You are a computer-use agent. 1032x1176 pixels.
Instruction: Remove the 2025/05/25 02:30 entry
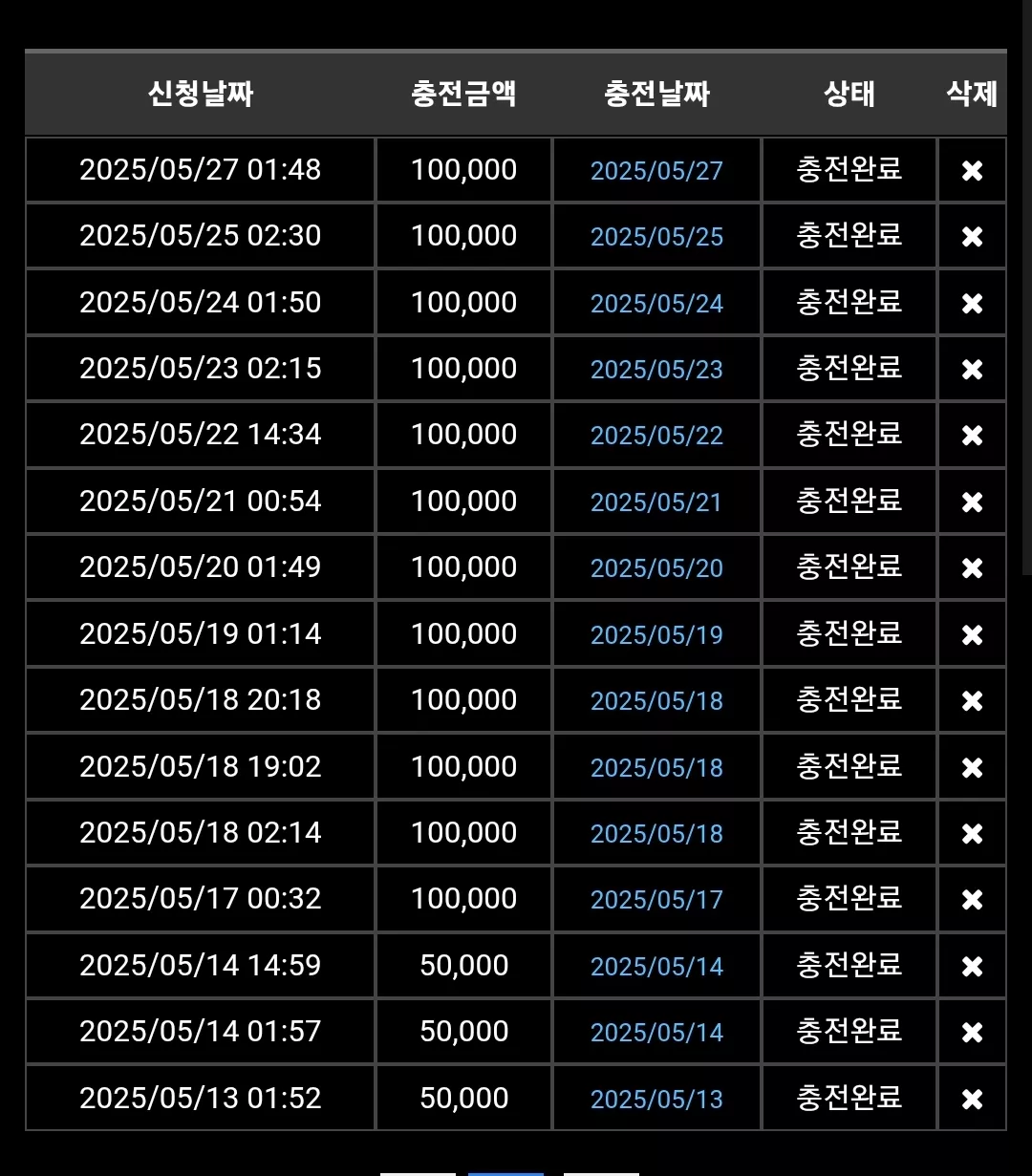tap(972, 237)
